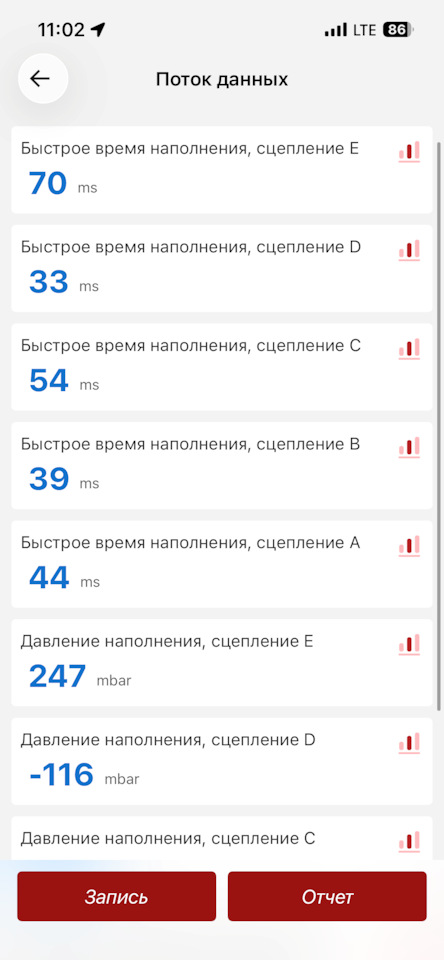This screenshot has width=444, height=960.
Task: Open chart icon for давление наполнения сцепление C
Action: tap(409, 842)
